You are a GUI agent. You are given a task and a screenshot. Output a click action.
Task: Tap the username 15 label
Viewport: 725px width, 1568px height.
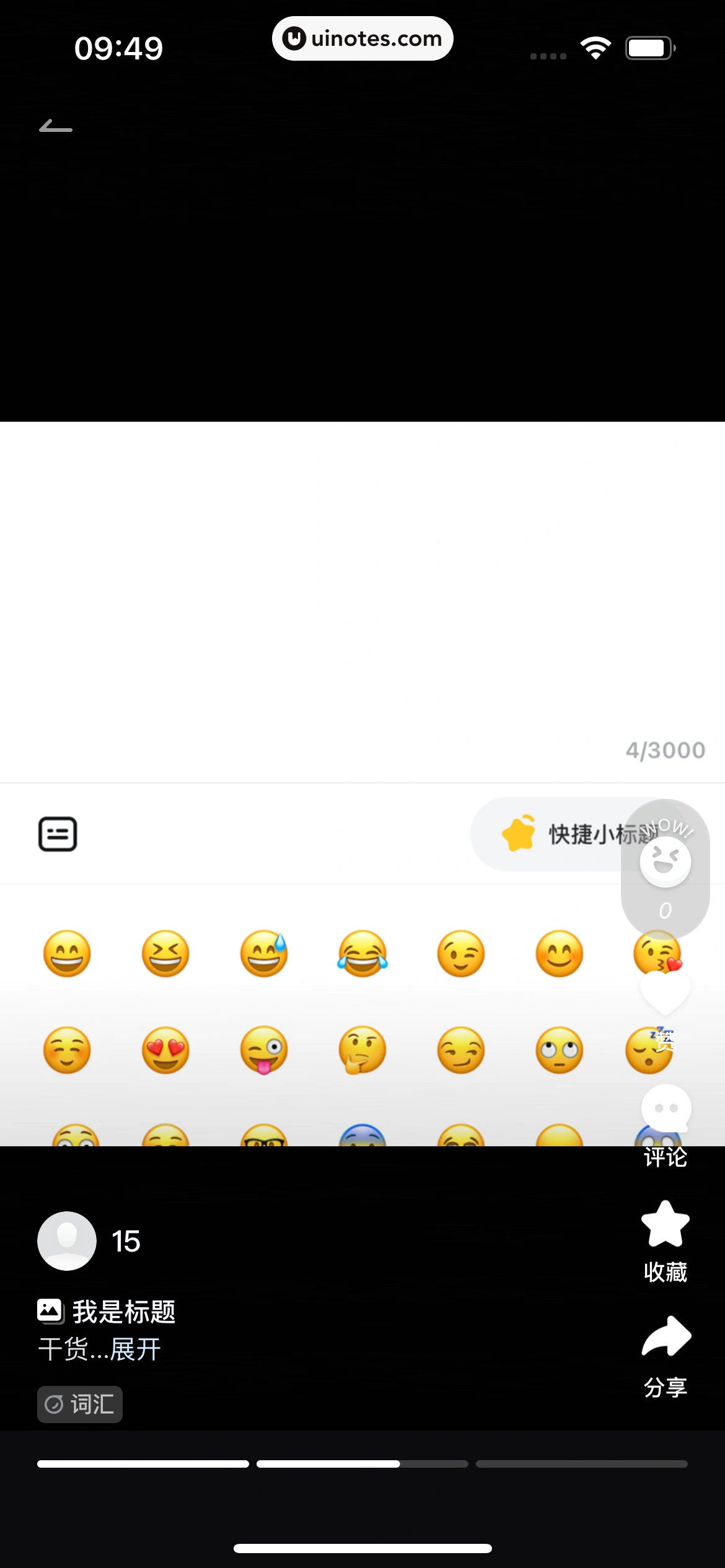(126, 1240)
